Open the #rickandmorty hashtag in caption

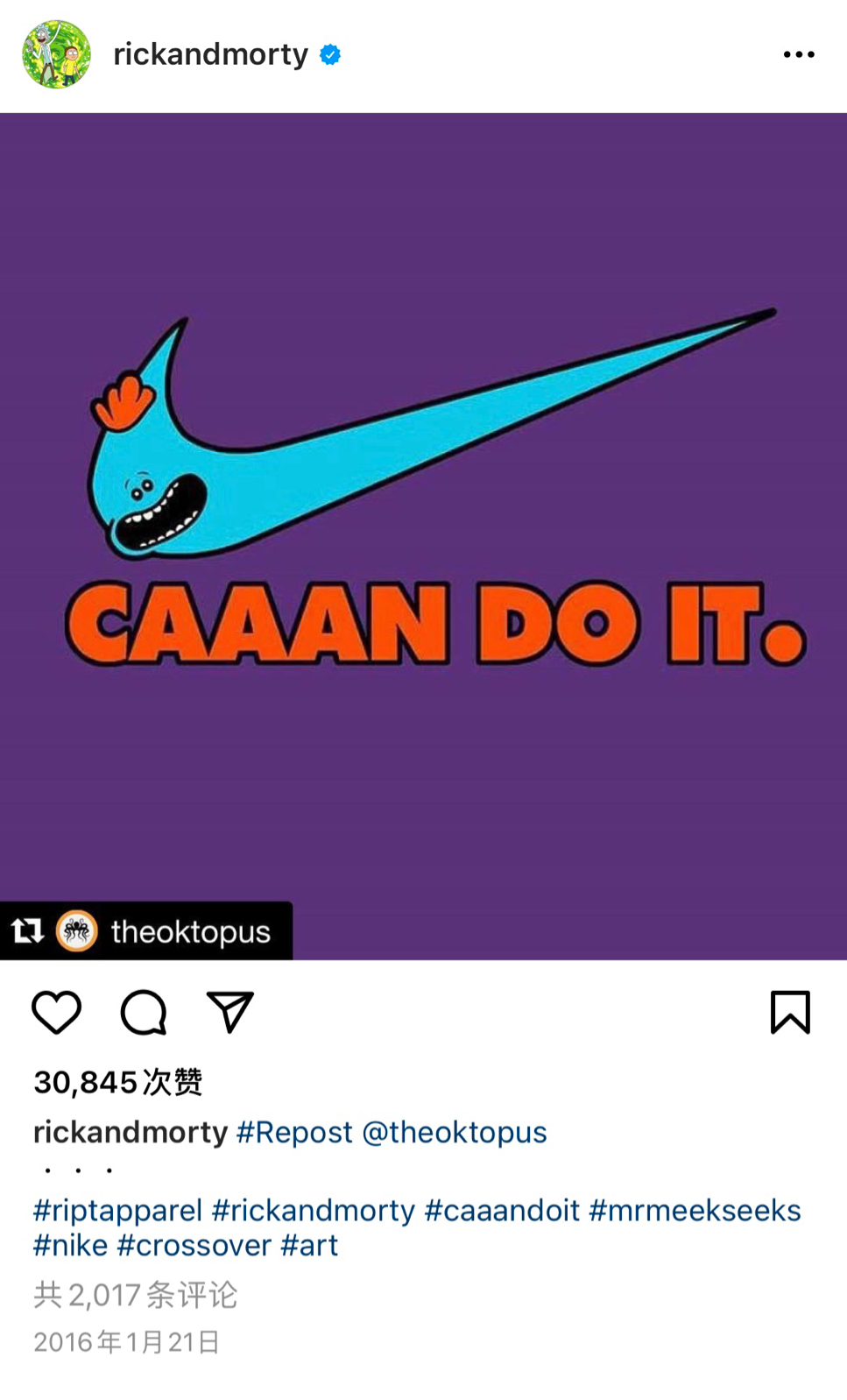click(314, 1210)
